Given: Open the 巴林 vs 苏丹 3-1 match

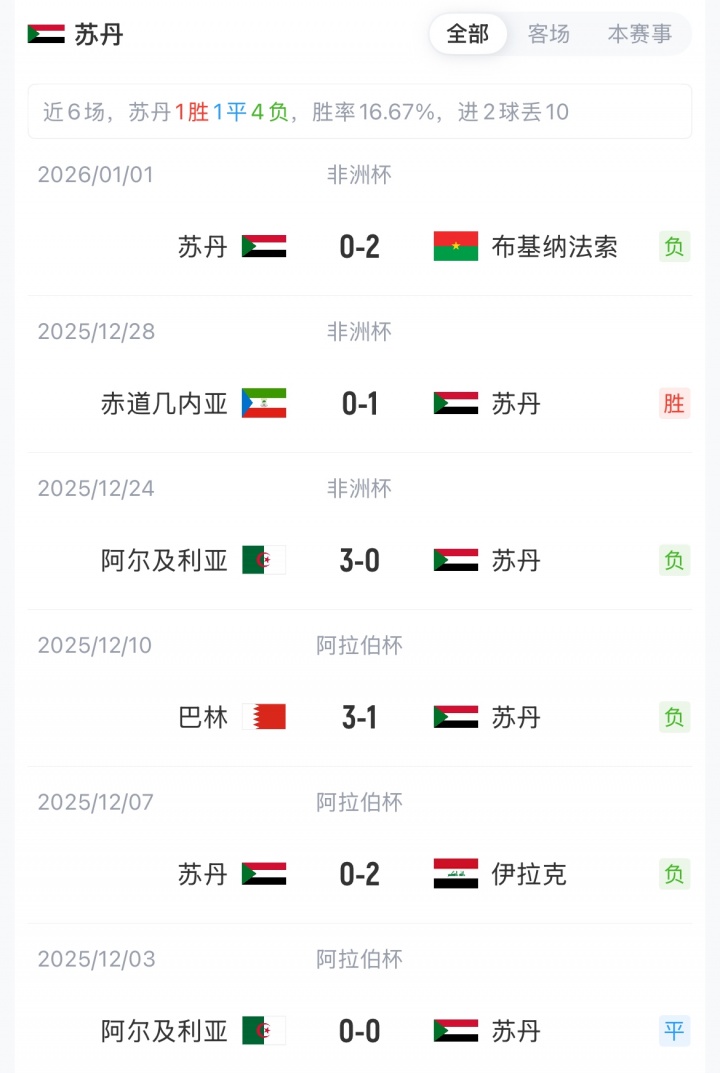Looking at the screenshot, I should 360,717.
